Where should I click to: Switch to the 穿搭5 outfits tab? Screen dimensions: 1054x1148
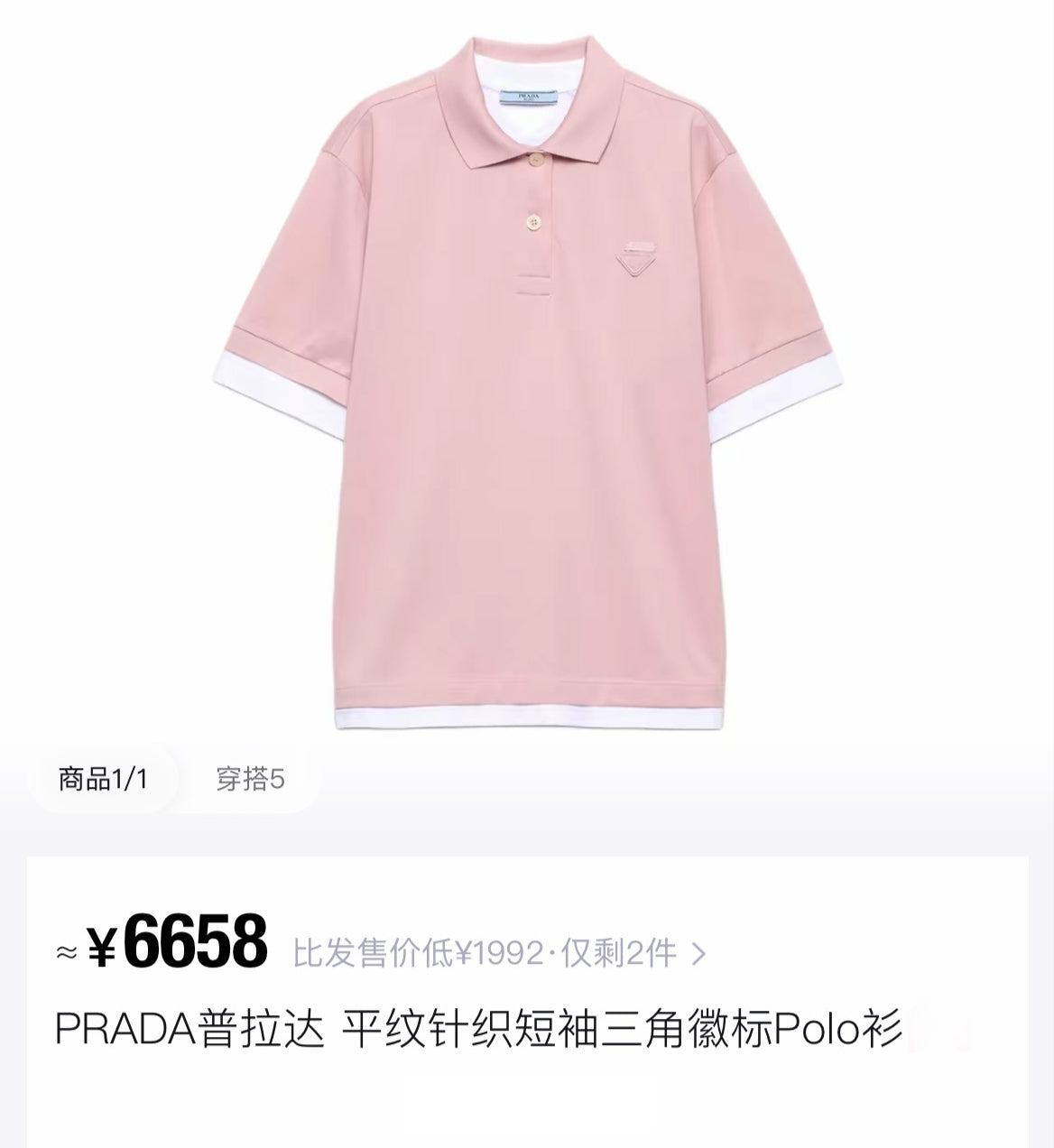pyautogui.click(x=250, y=778)
